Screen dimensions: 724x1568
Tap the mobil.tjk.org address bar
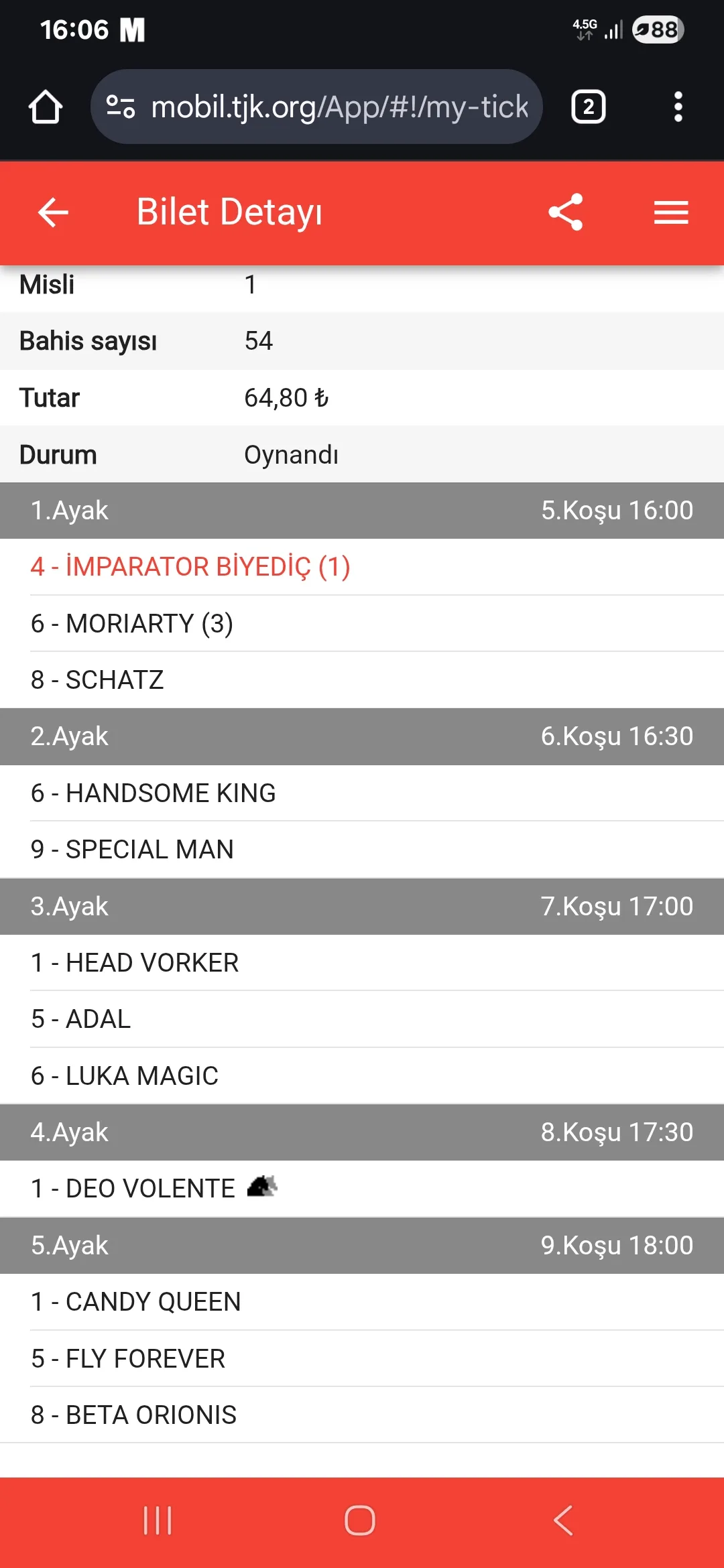click(x=339, y=107)
